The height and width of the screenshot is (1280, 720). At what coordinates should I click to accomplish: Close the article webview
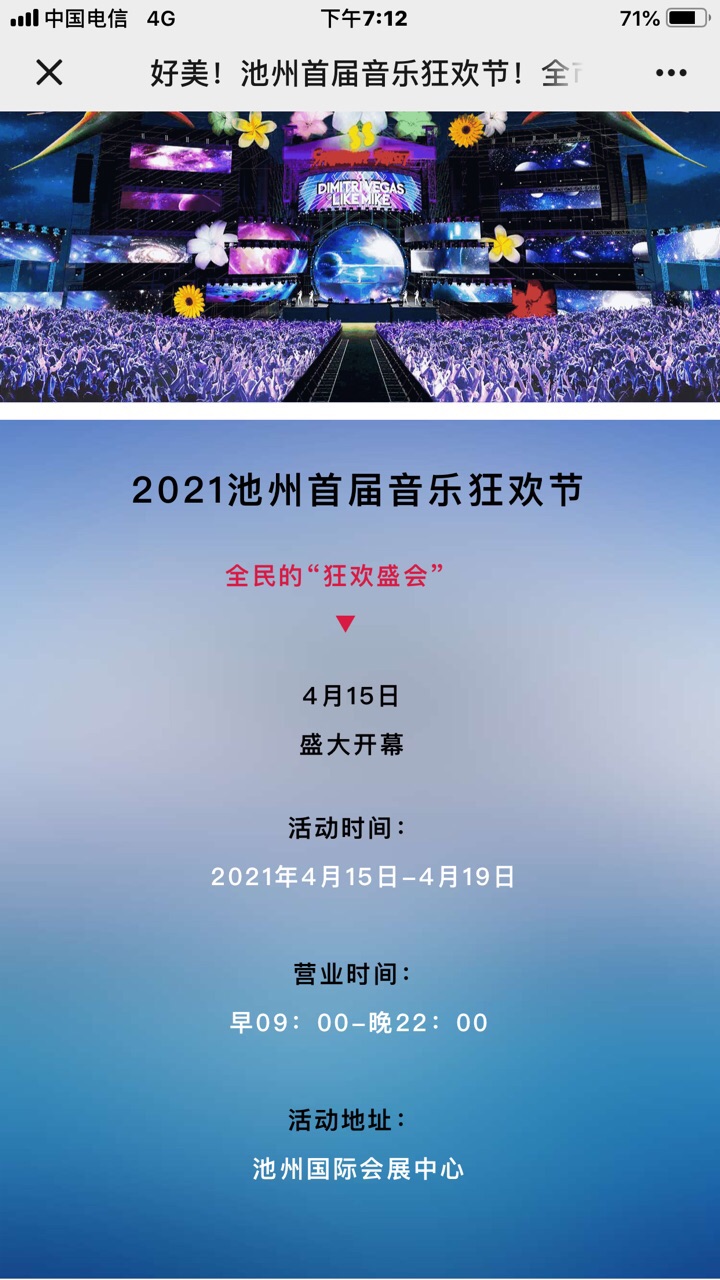49,72
